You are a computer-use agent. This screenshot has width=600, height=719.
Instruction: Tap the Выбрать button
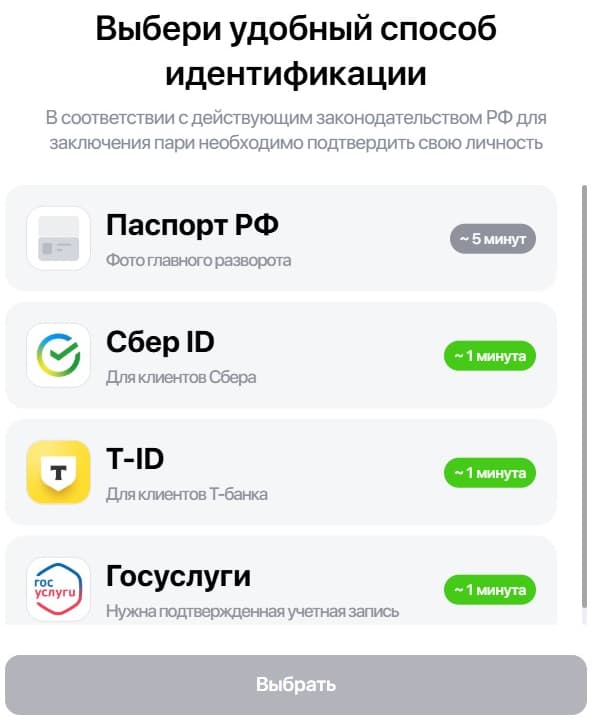[x=295, y=685]
